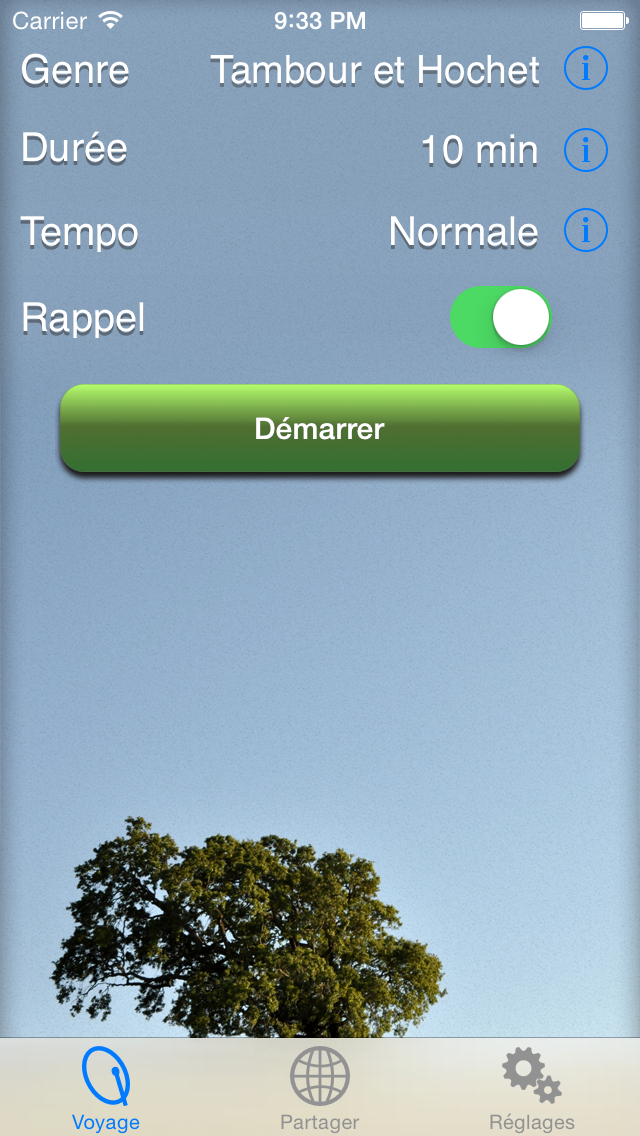
Task: Change the Tempo from Normale
Action: (463, 232)
